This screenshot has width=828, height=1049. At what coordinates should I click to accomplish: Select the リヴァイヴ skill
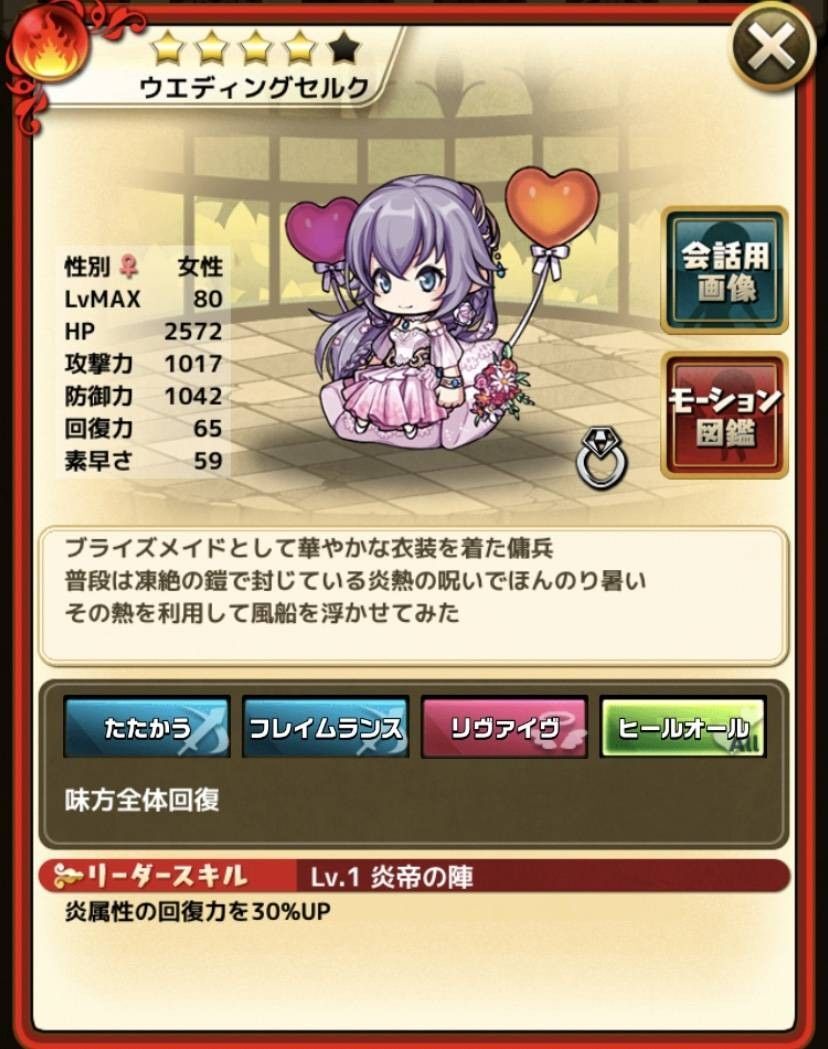(x=505, y=727)
